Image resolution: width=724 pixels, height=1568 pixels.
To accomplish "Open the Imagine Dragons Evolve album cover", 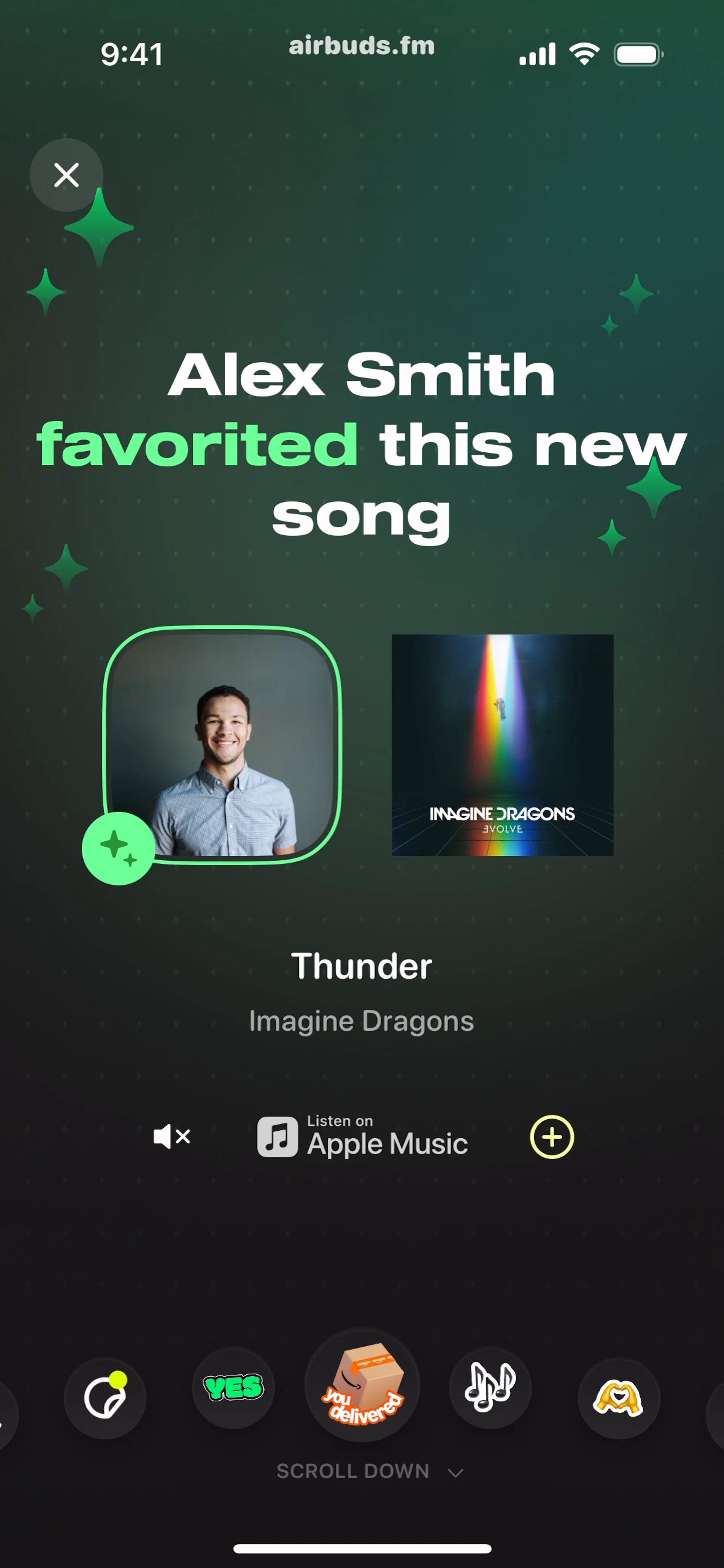I will coord(502,745).
